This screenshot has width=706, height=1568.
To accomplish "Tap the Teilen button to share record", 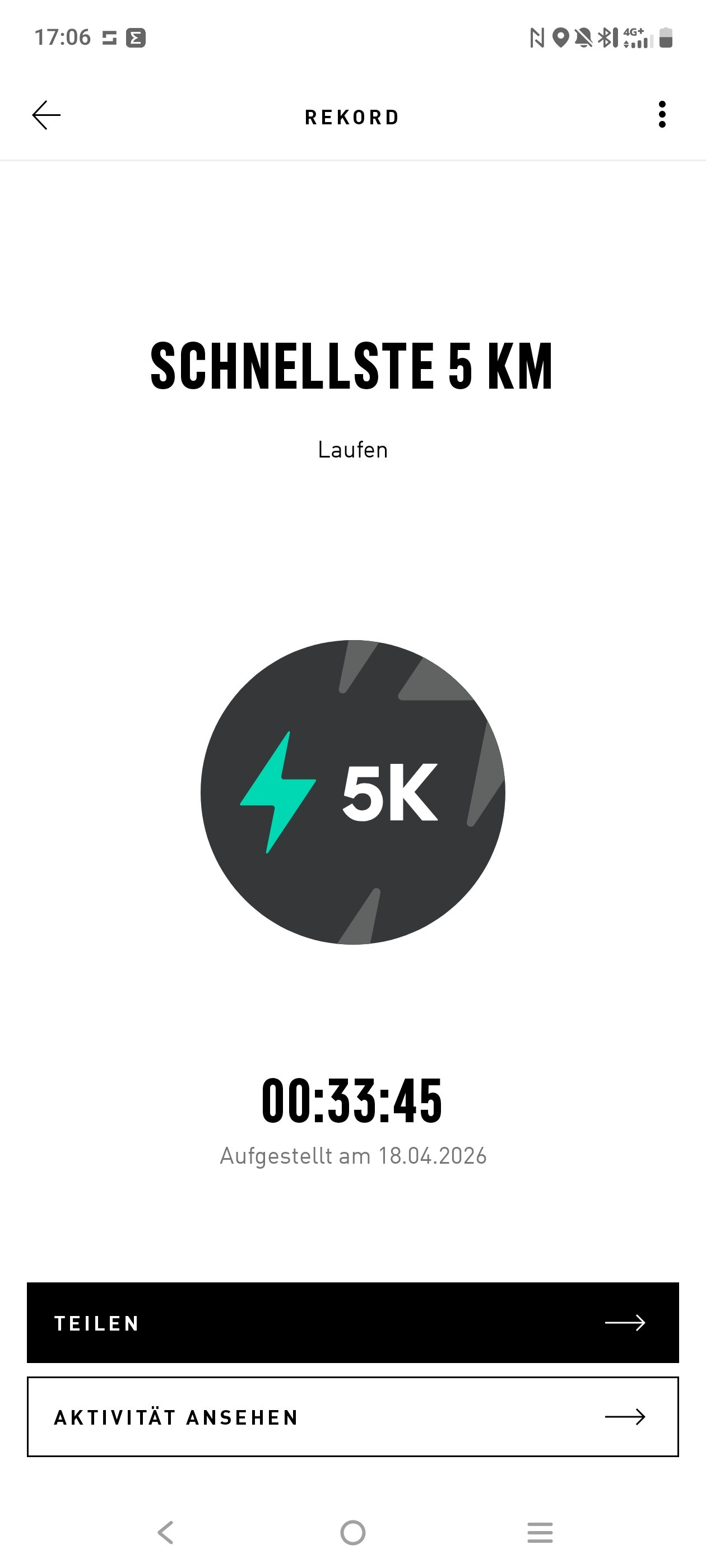I will (x=352, y=1323).
